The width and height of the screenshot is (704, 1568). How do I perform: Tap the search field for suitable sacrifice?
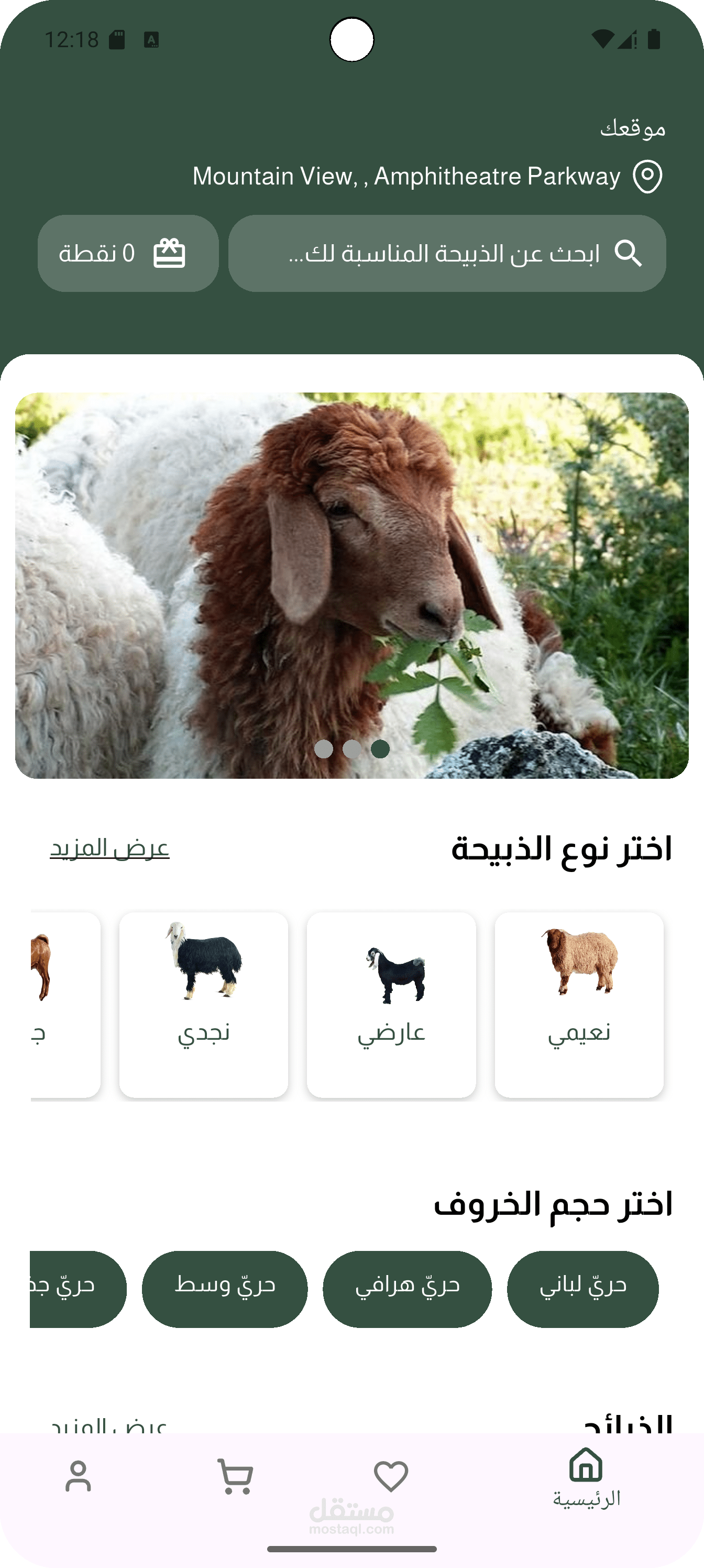pyautogui.click(x=447, y=253)
